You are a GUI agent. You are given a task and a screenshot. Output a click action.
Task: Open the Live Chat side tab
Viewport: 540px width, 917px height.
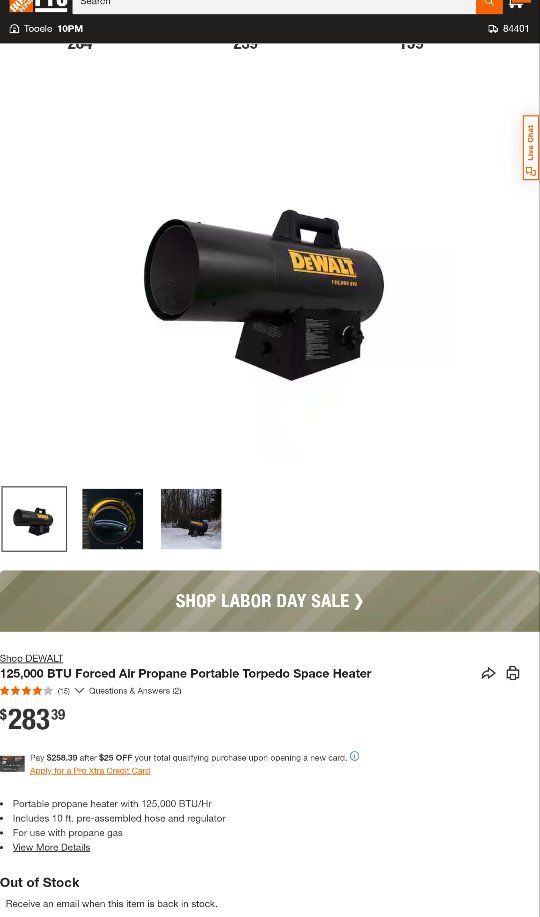click(x=531, y=147)
